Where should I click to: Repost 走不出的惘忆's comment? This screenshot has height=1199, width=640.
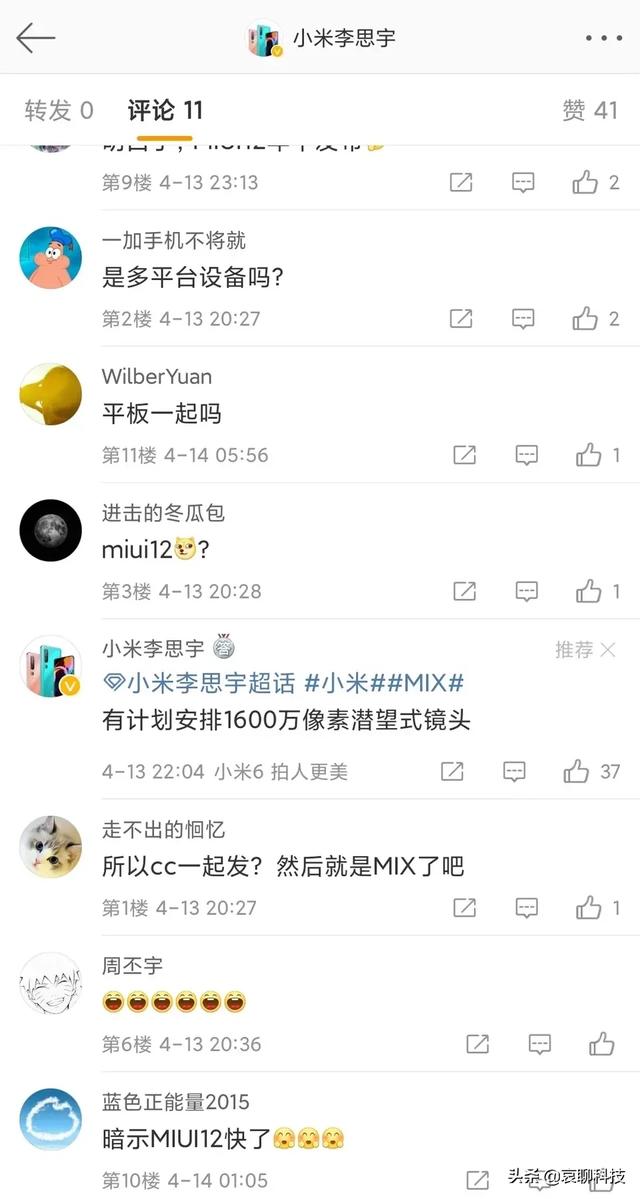click(464, 908)
